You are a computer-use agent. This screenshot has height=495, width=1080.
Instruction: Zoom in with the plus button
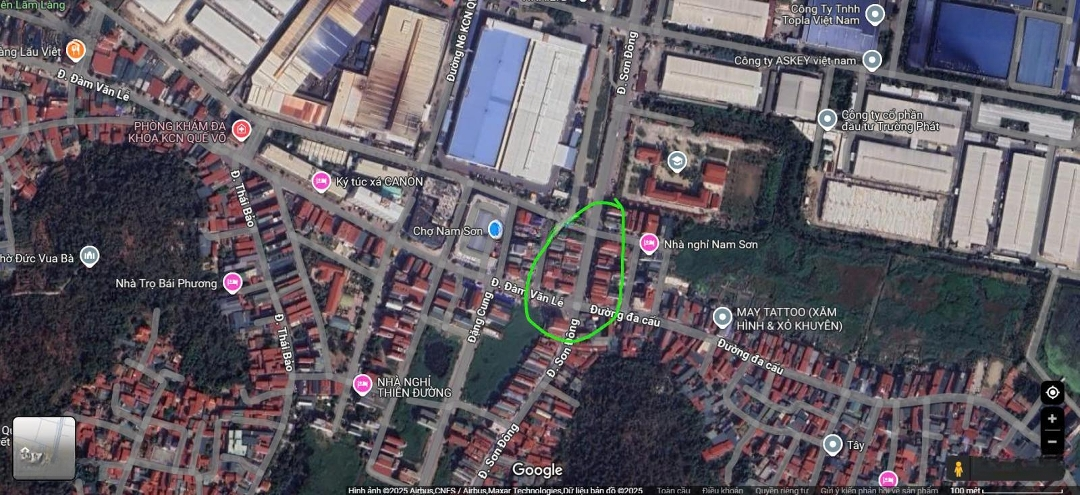(x=1052, y=418)
